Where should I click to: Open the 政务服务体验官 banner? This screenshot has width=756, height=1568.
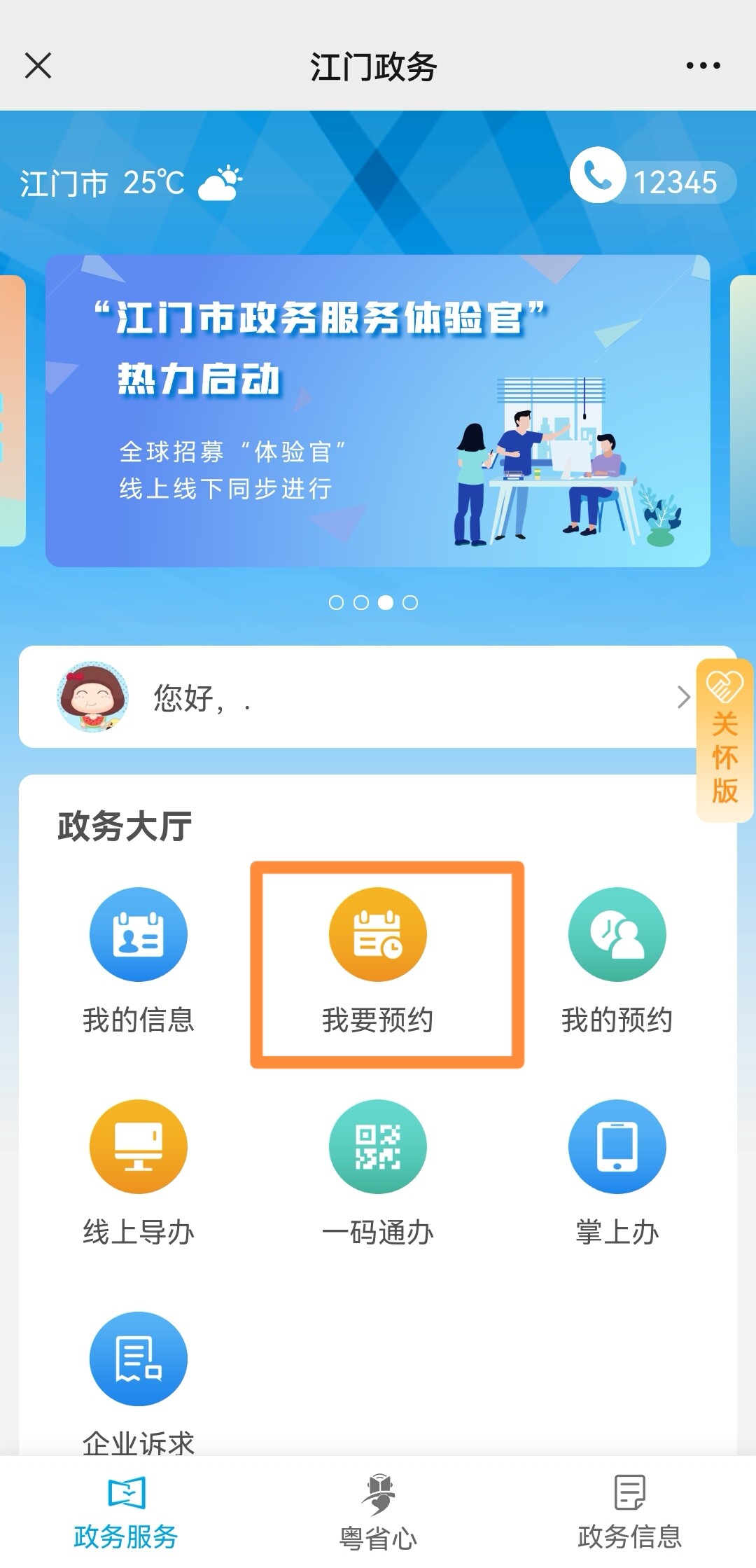378,410
